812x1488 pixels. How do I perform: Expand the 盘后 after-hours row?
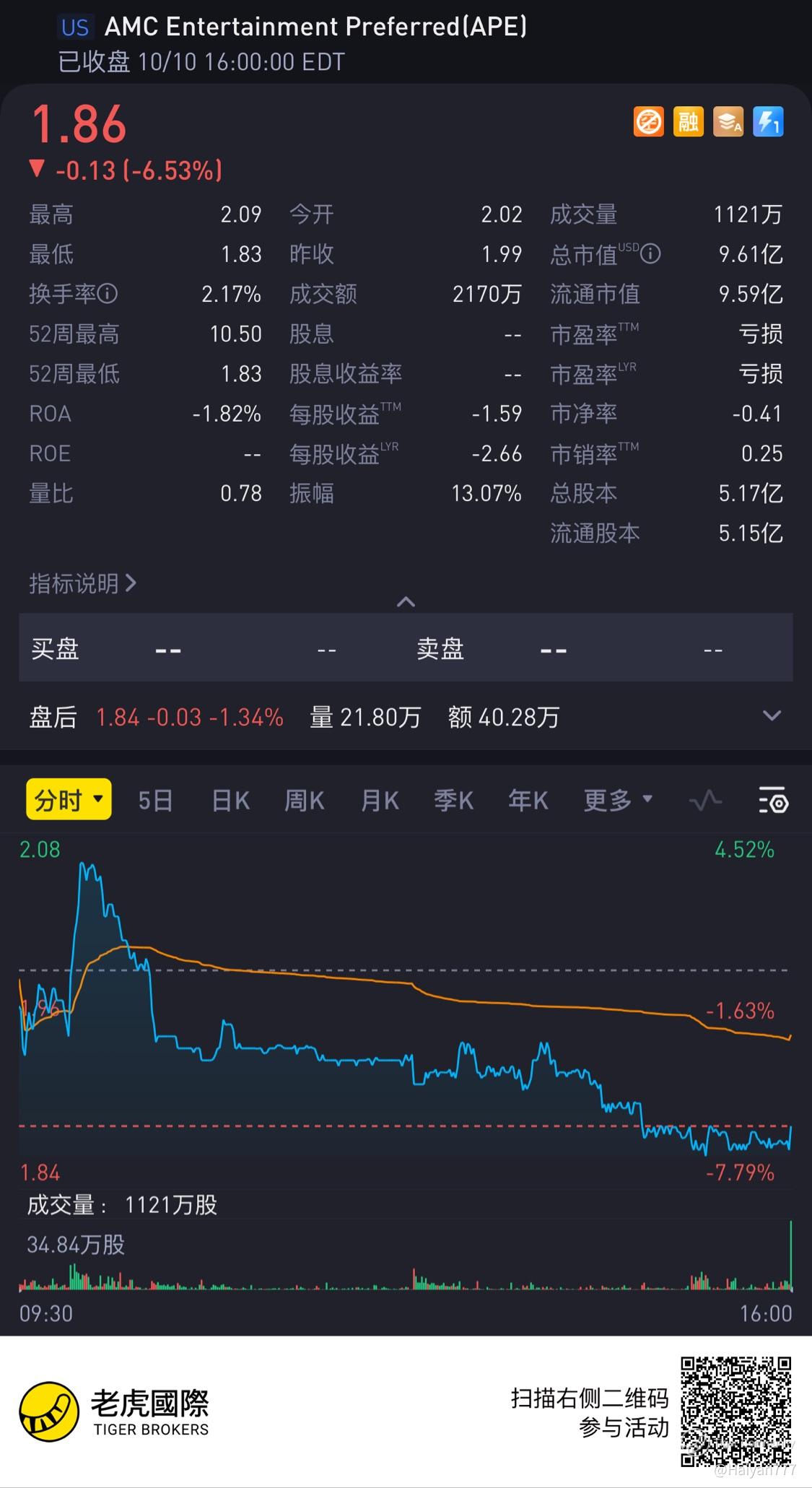(x=772, y=716)
